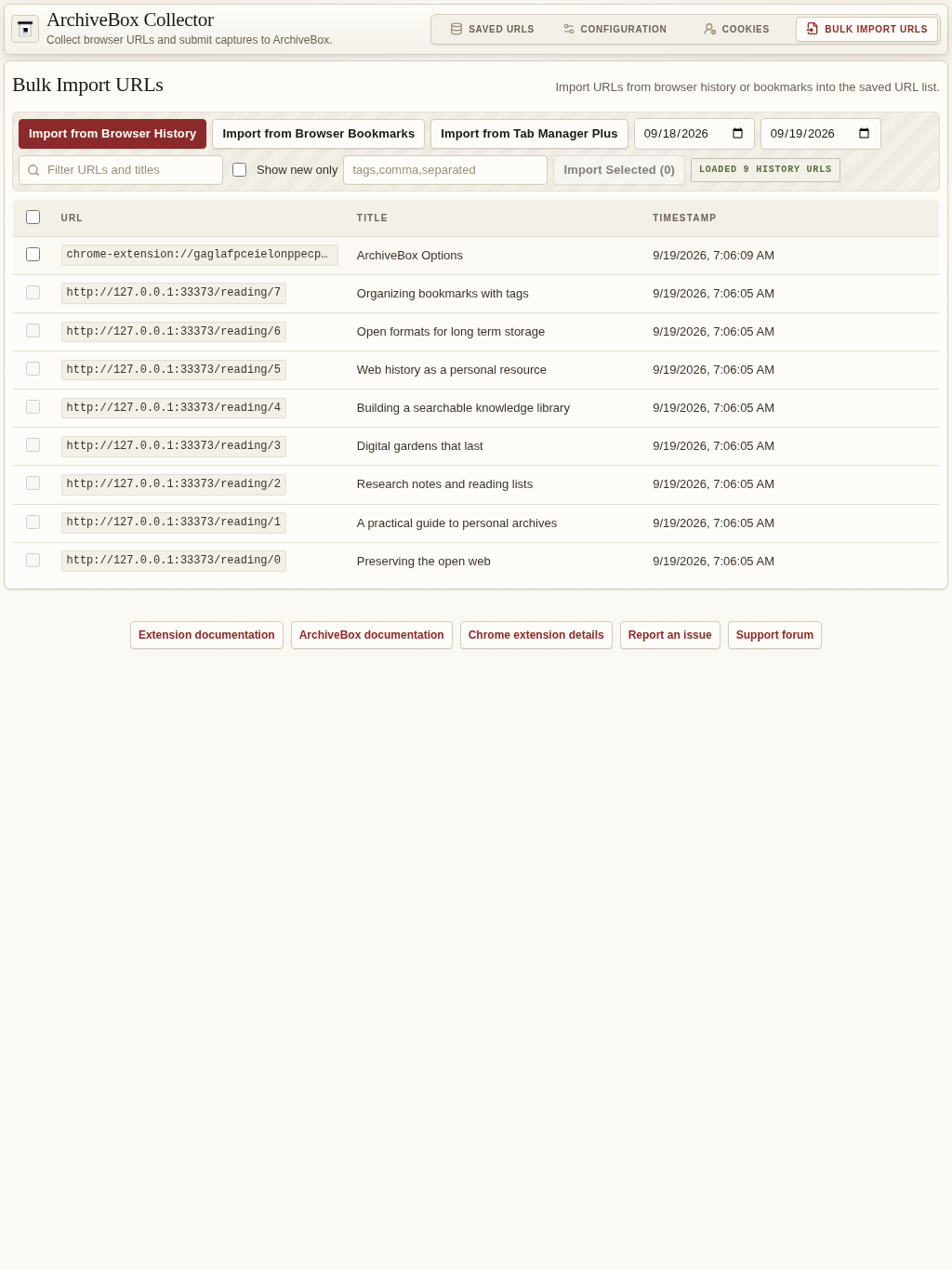Tap Import from Browser History
This screenshot has height=1270, width=952.
click(x=112, y=134)
